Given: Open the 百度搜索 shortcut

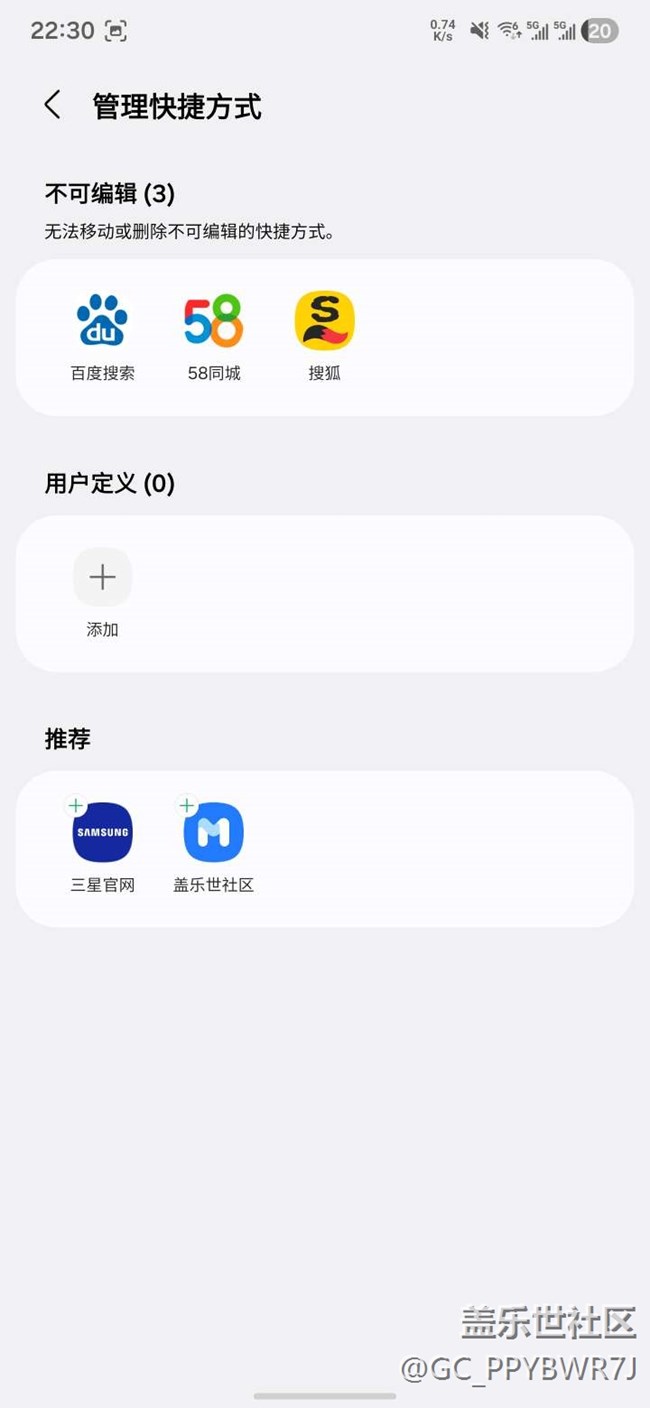Looking at the screenshot, I should pyautogui.click(x=102, y=321).
